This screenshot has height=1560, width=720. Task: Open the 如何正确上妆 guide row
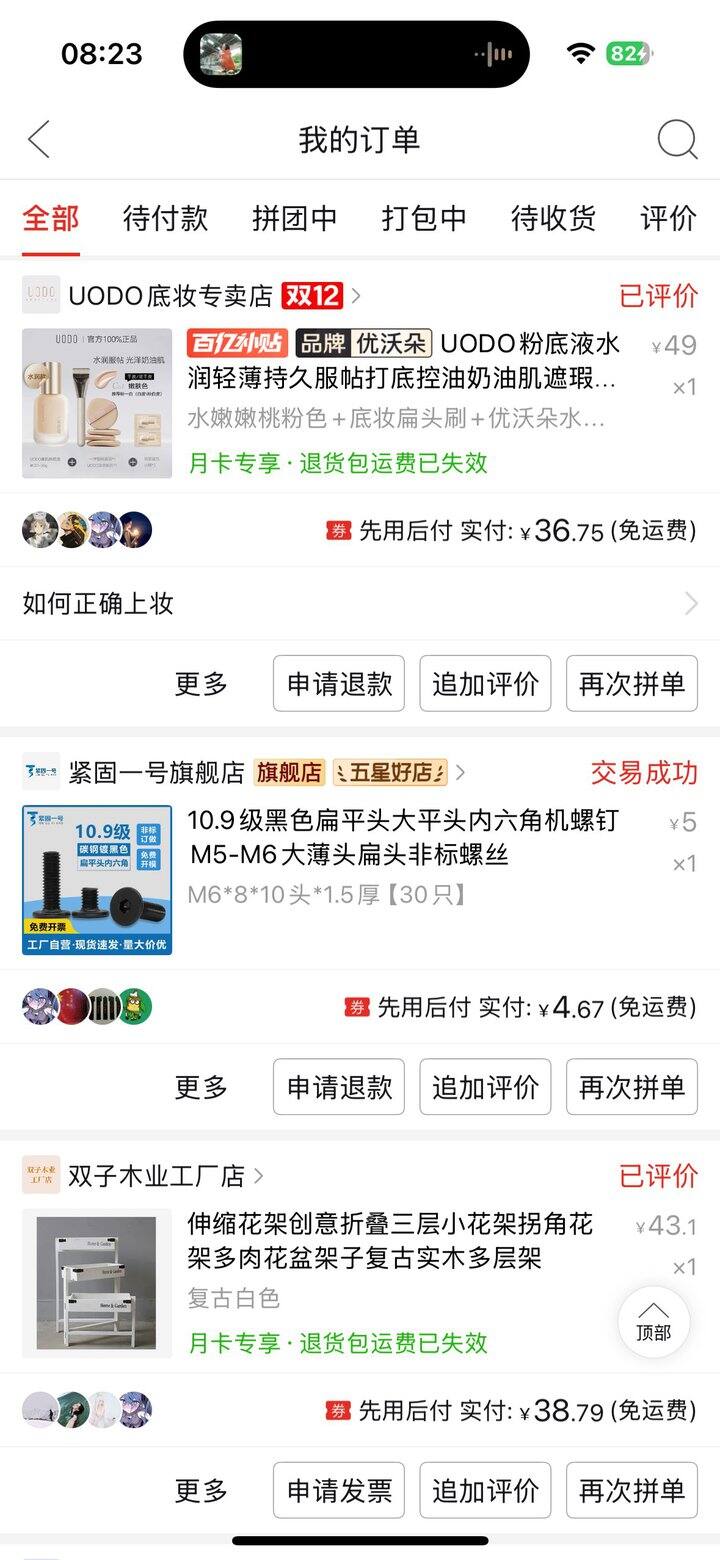(x=360, y=603)
